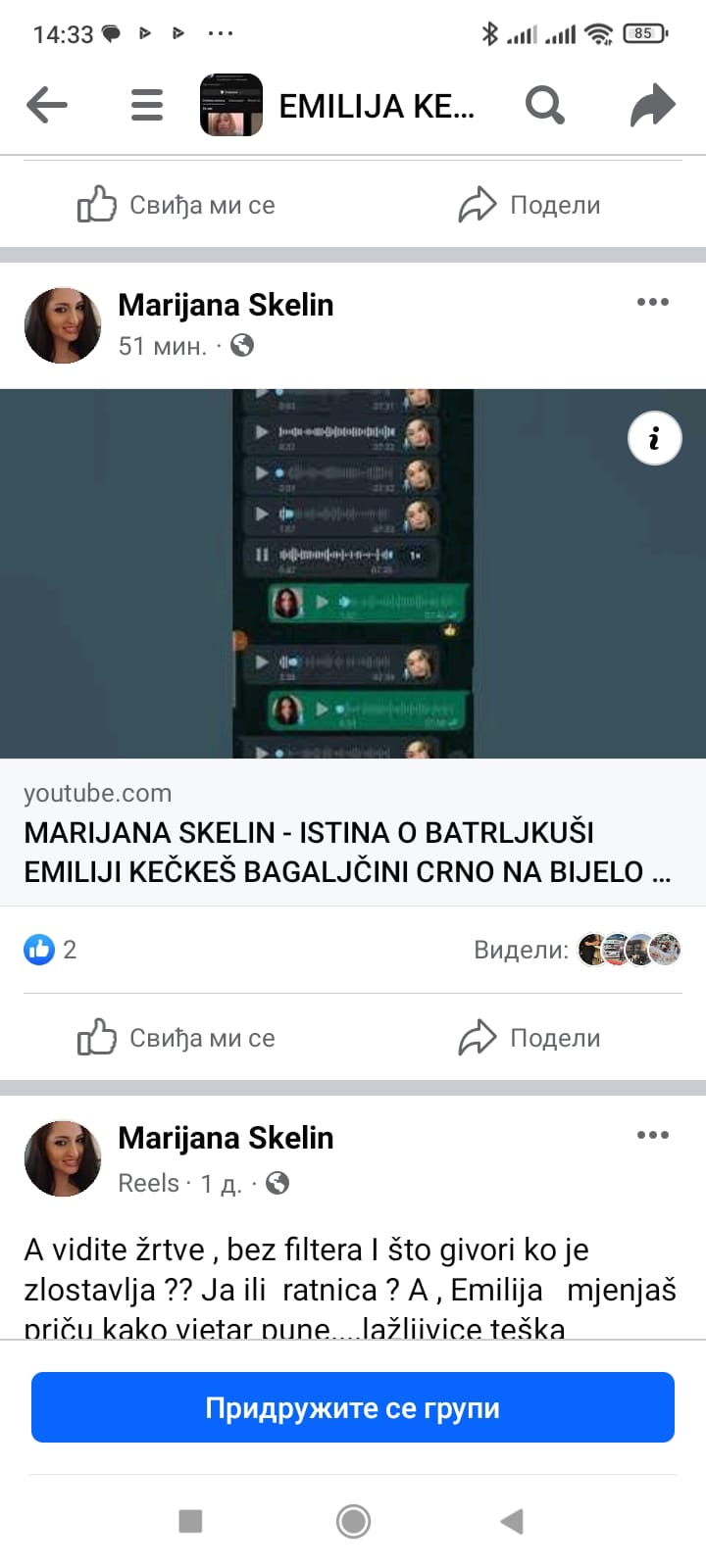
Task: See who viewed the post next to Видели
Action: point(628,949)
